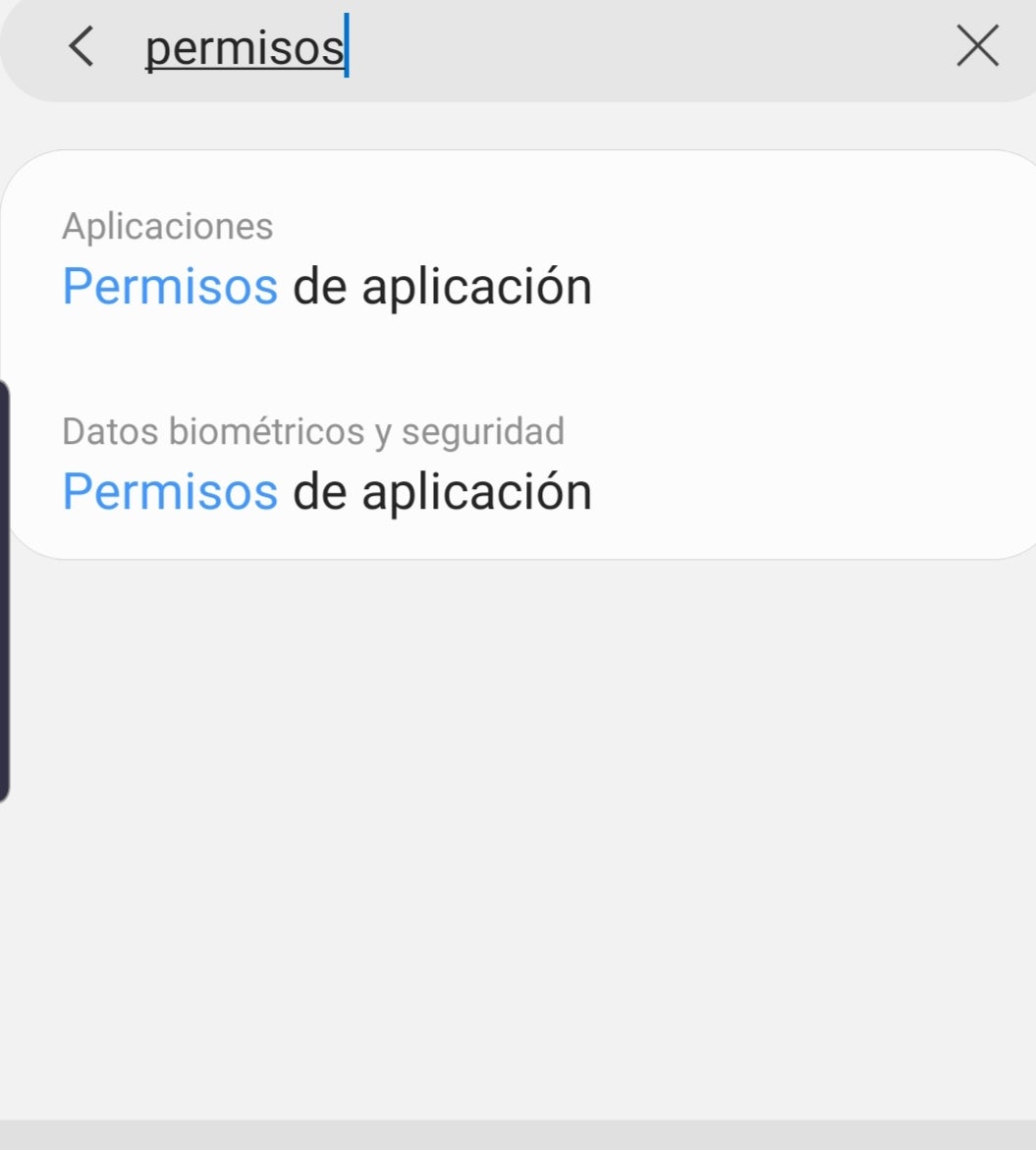
Task: Open 'Permisos de aplicación' under Aplicaciones
Action: pos(327,286)
